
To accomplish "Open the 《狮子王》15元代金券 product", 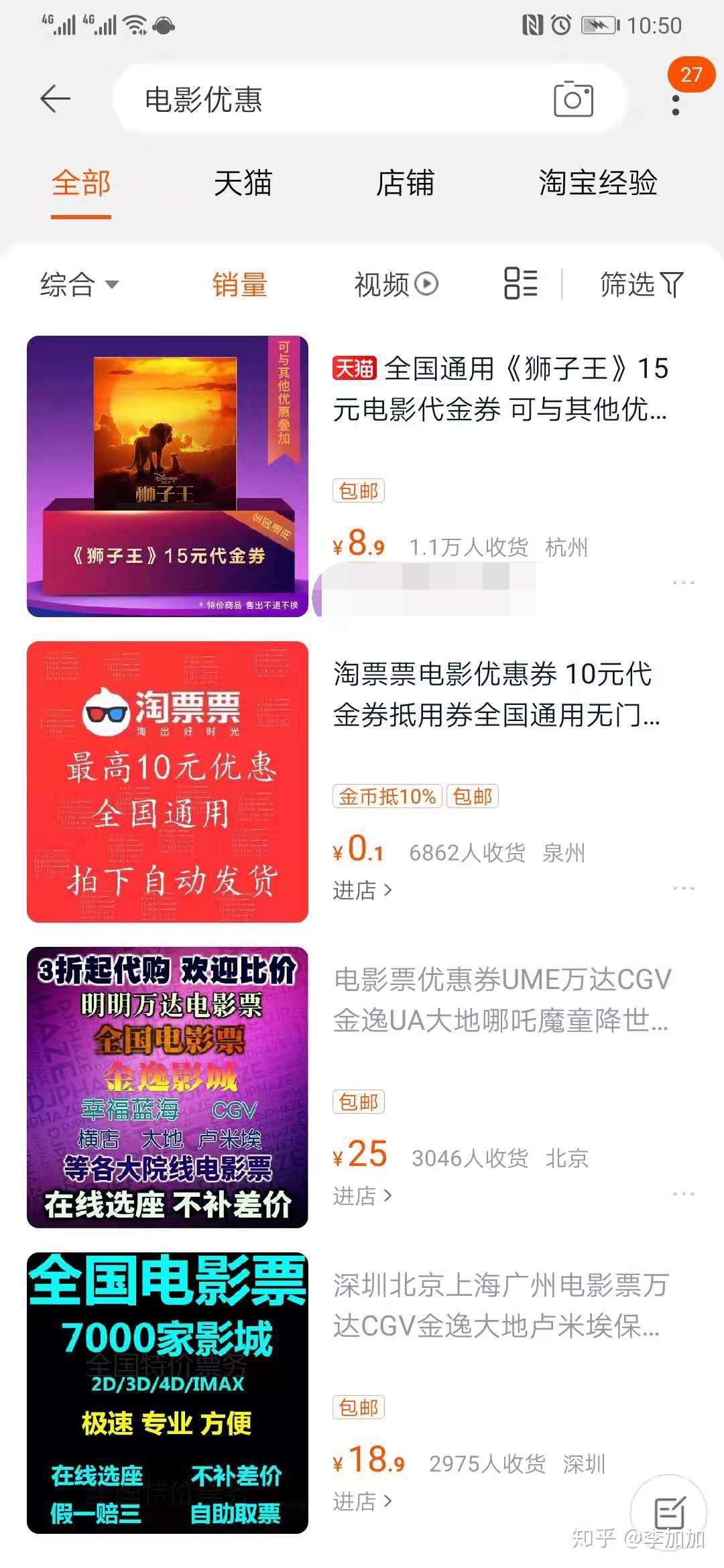I will point(499,389).
